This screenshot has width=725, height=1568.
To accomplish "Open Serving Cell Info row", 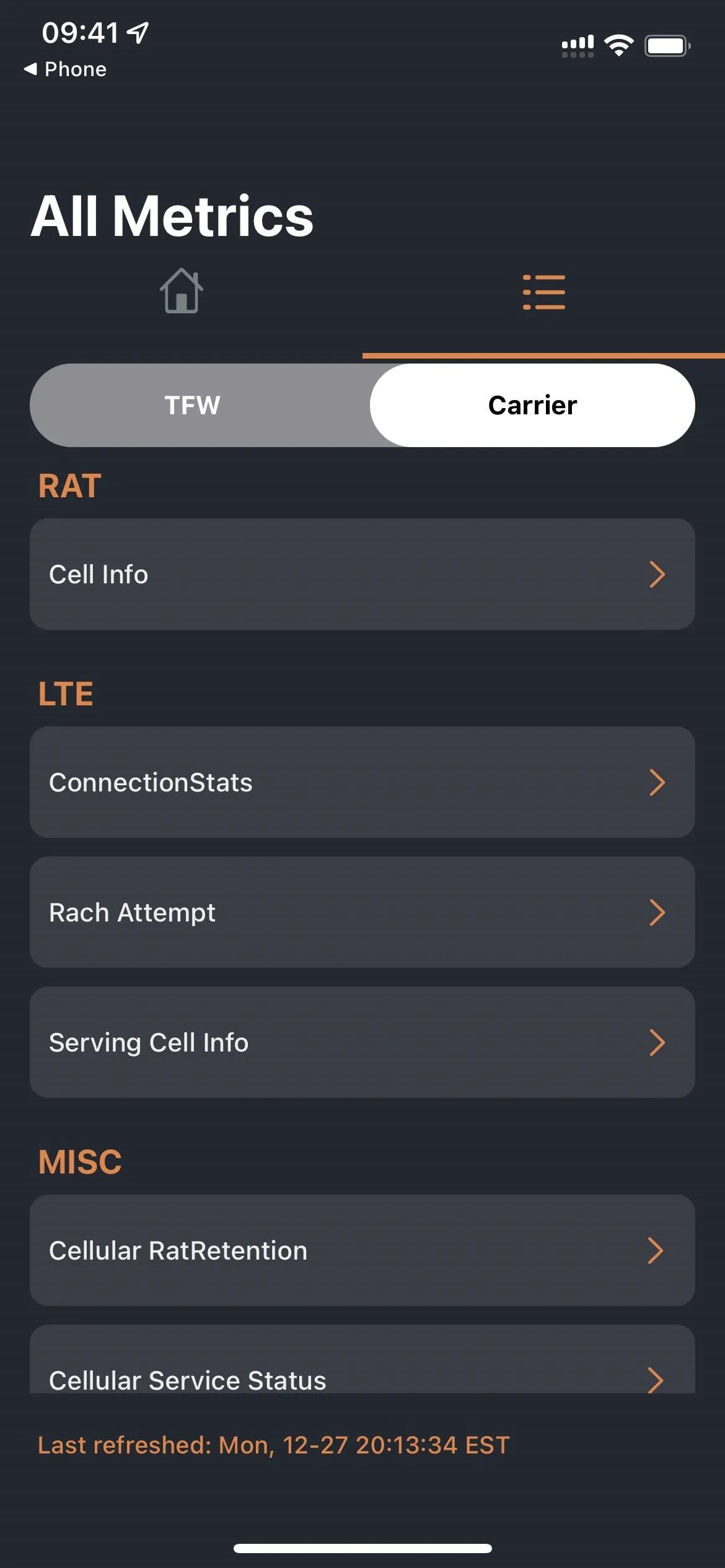I will tap(362, 1042).
